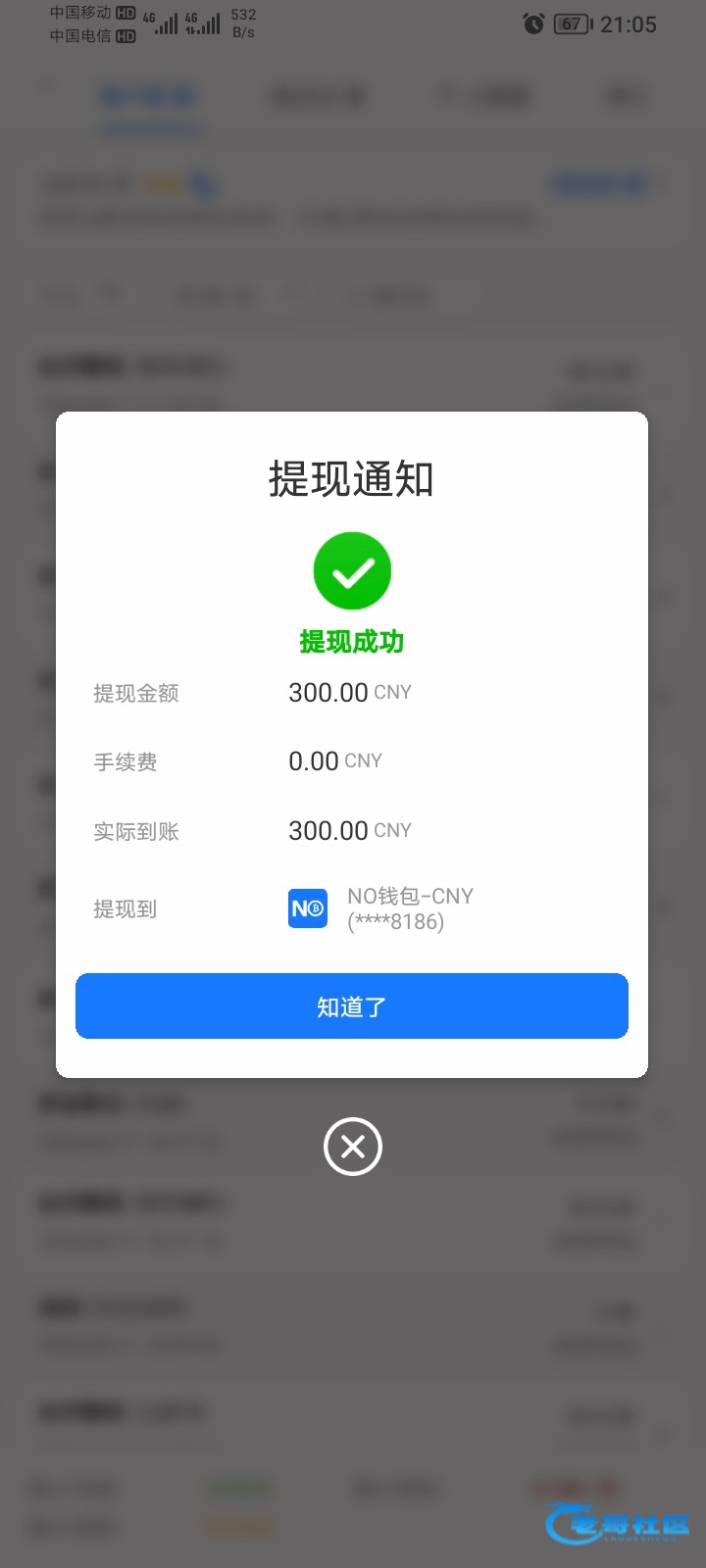Confirm with the 知道了 button
This screenshot has height=1568, width=706.
(x=352, y=1006)
